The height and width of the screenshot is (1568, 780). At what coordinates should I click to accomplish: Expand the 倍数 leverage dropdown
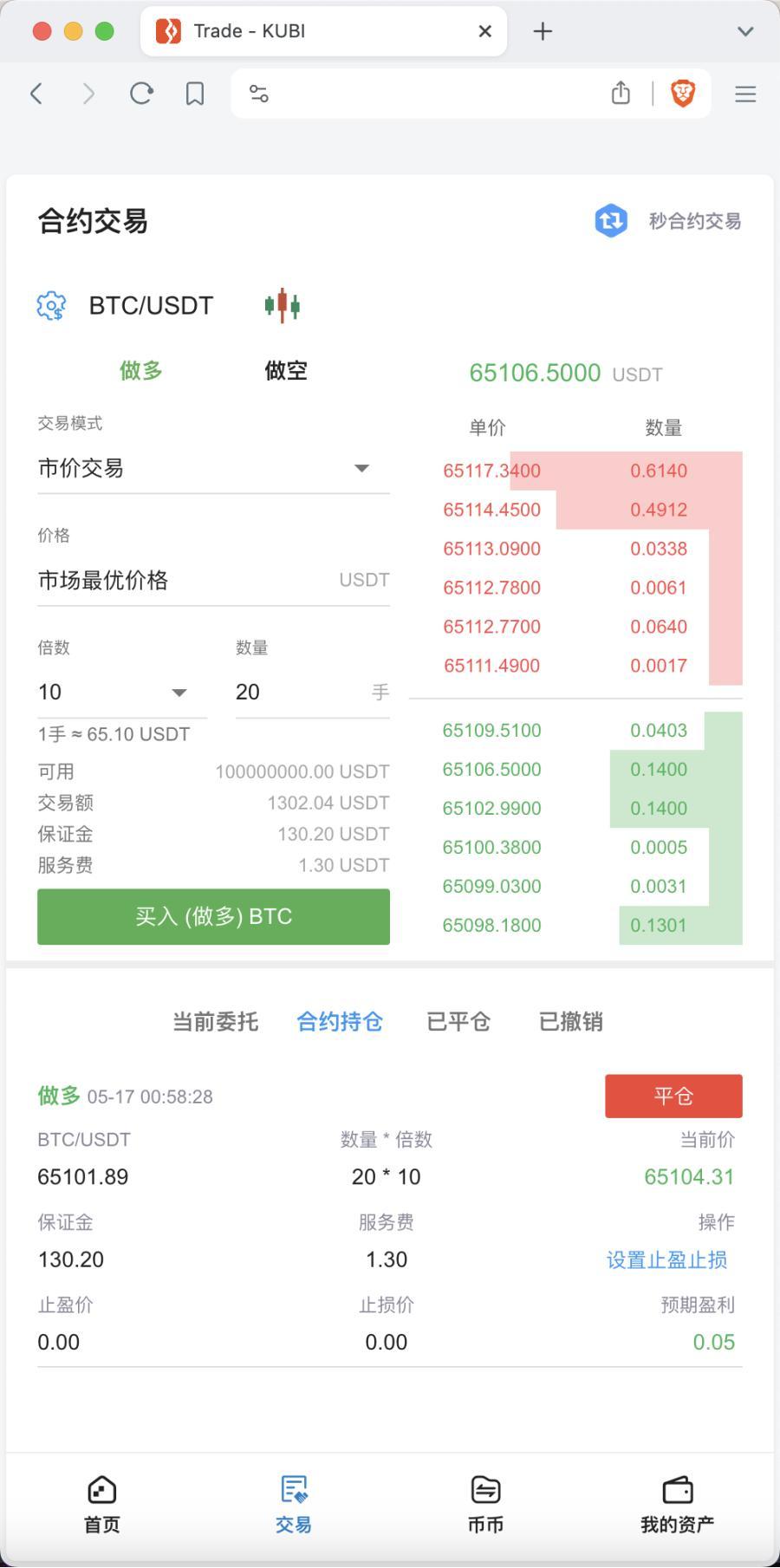[121, 693]
